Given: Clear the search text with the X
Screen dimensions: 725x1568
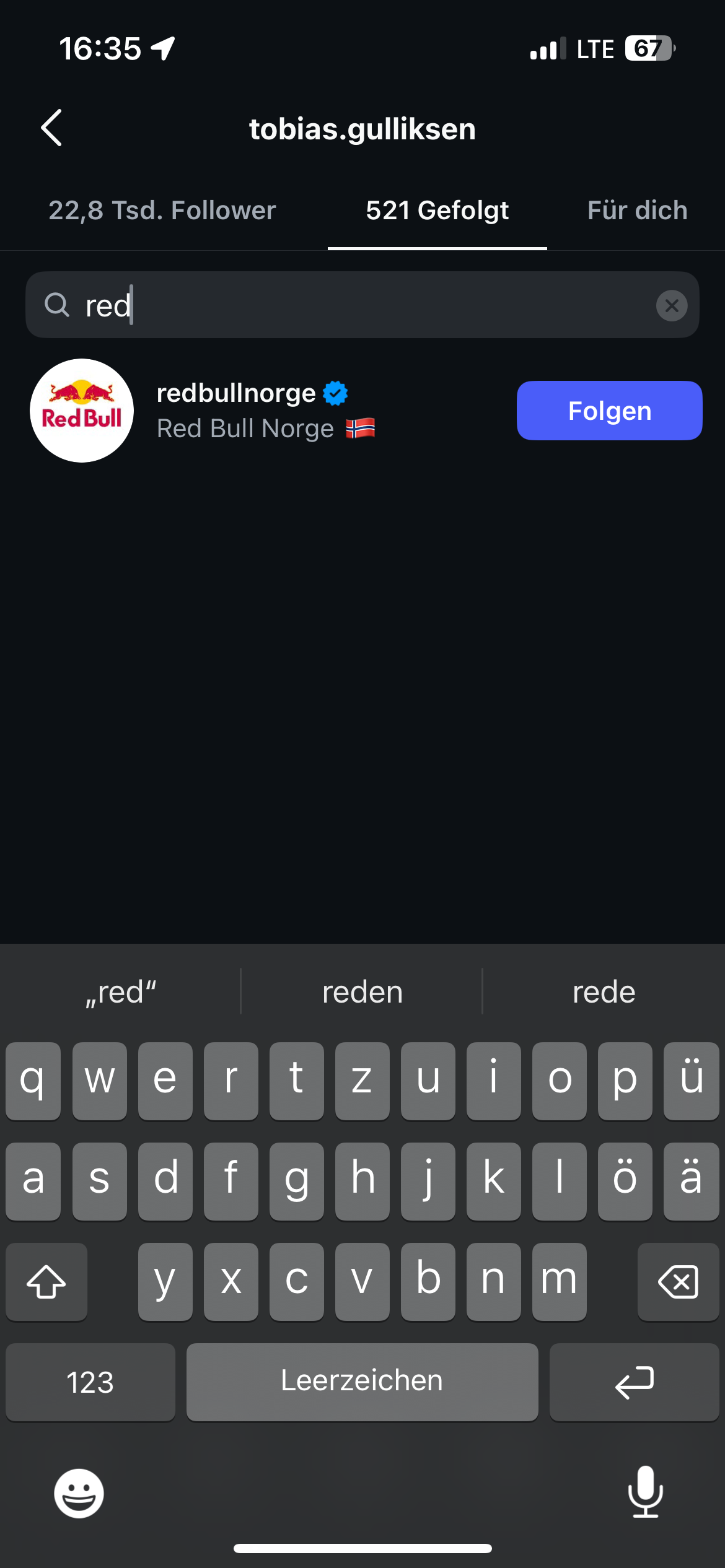Looking at the screenshot, I should click(672, 305).
